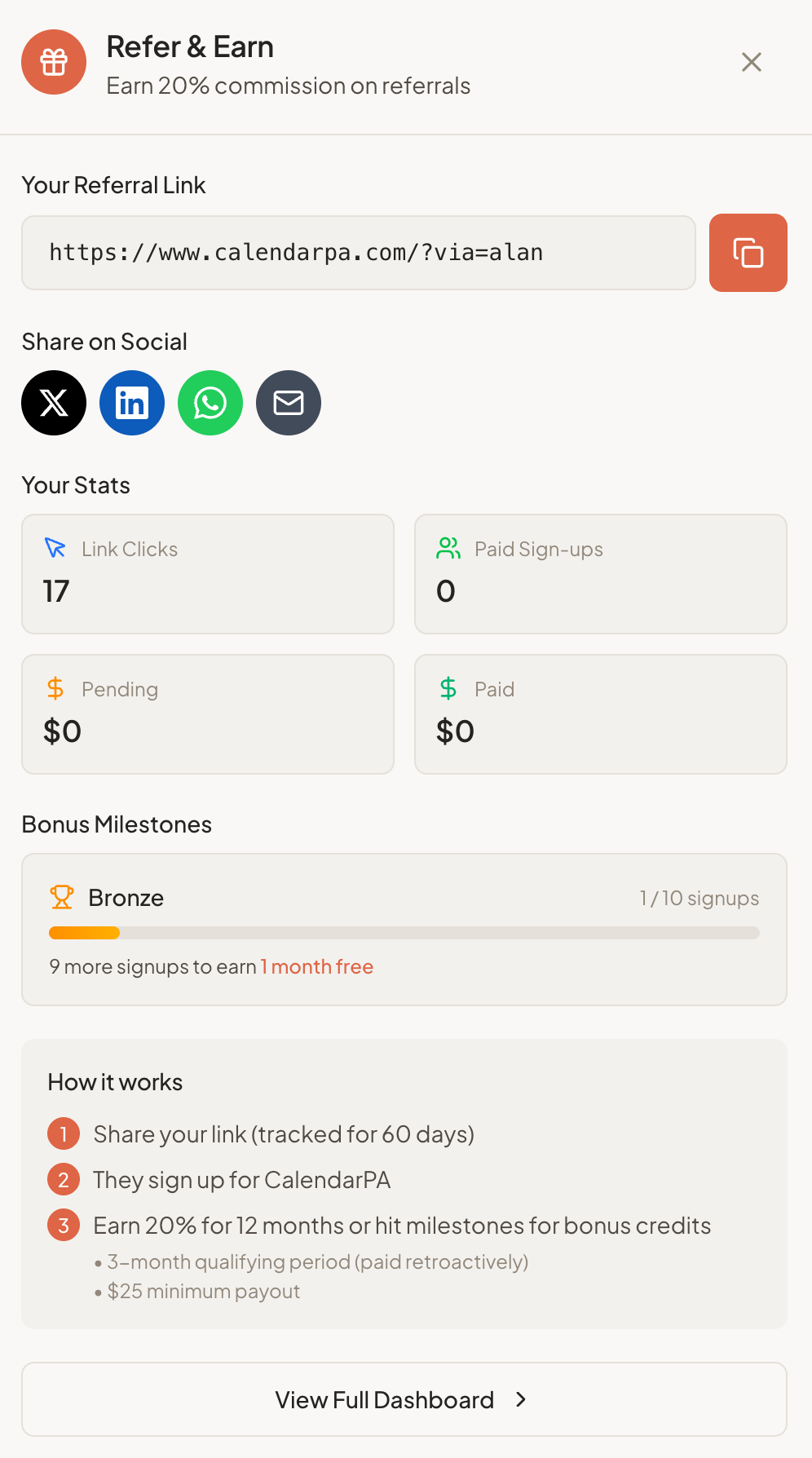Copy the referral link
812x1458 pixels.
(x=748, y=253)
